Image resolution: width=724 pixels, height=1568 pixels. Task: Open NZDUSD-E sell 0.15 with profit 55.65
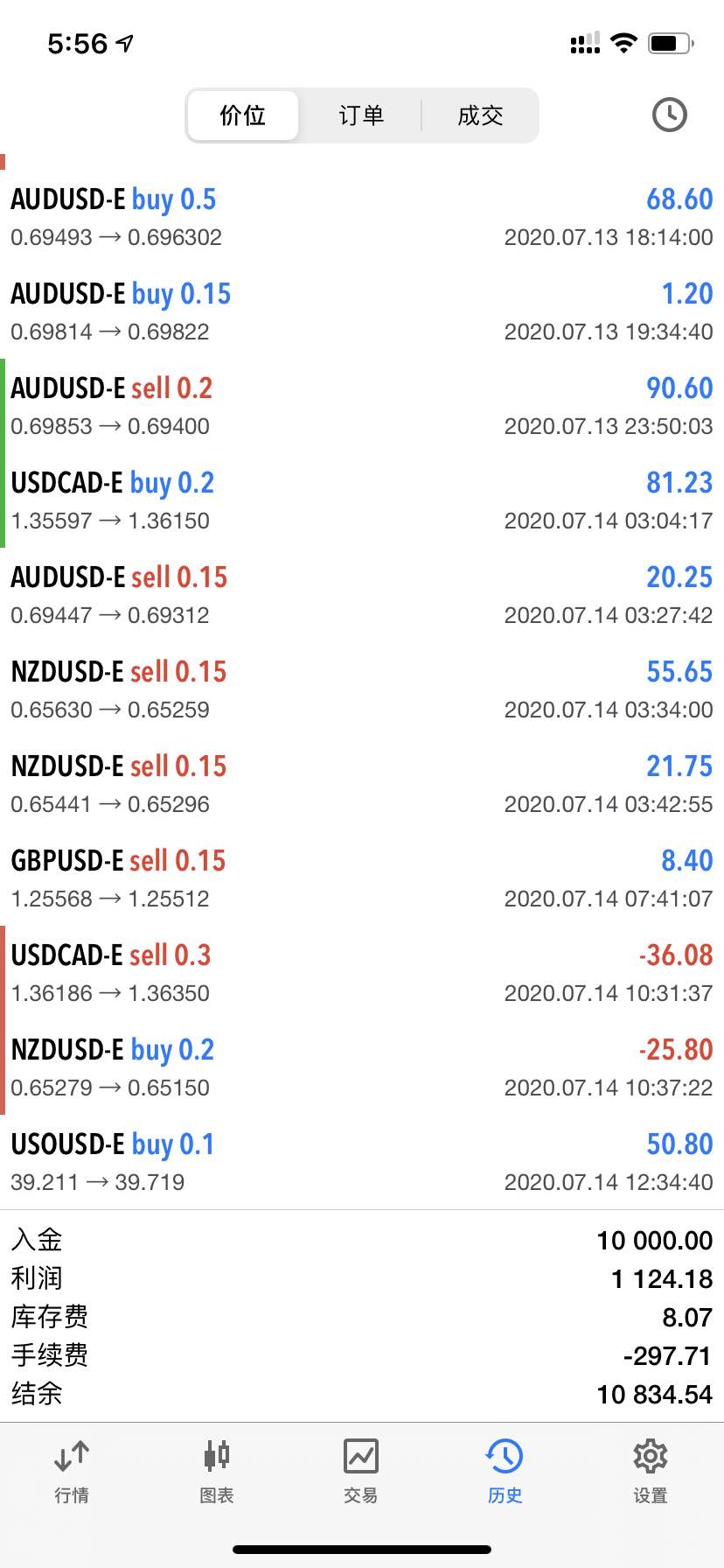point(362,689)
